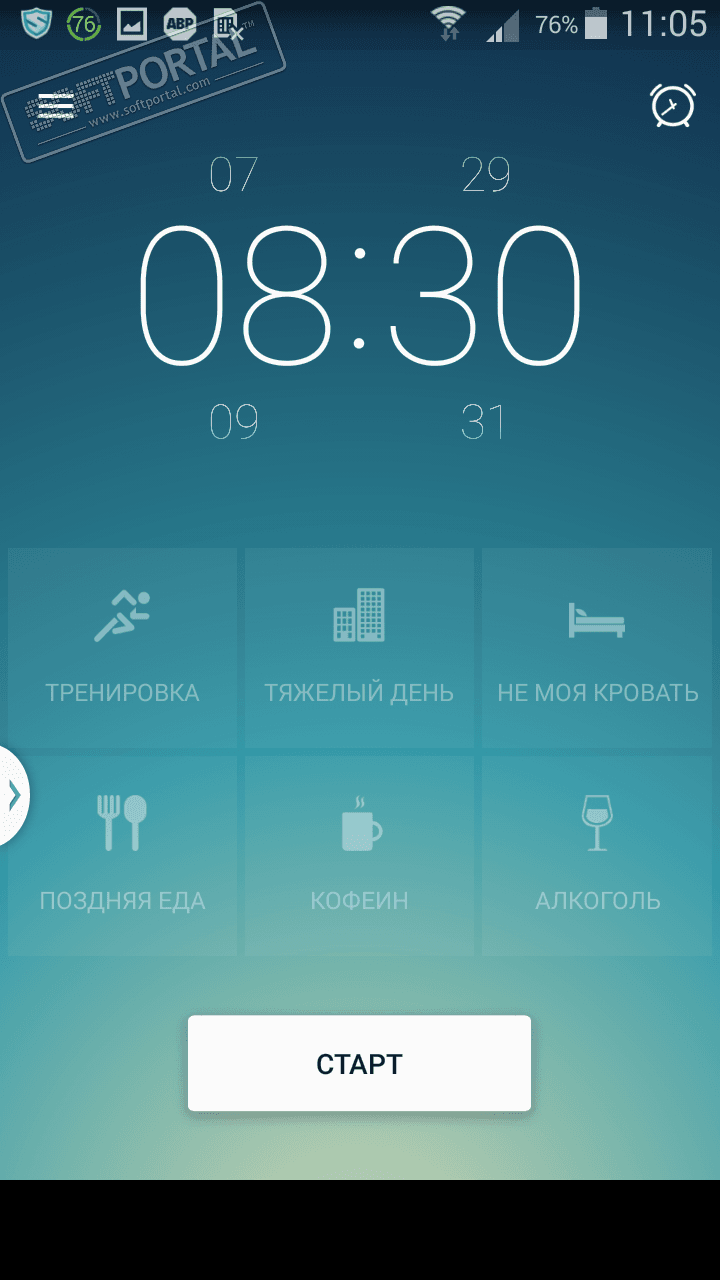Select the ПОЗДНЯЯ ЕДА factor
The width and height of the screenshot is (720, 1280).
[x=122, y=855]
